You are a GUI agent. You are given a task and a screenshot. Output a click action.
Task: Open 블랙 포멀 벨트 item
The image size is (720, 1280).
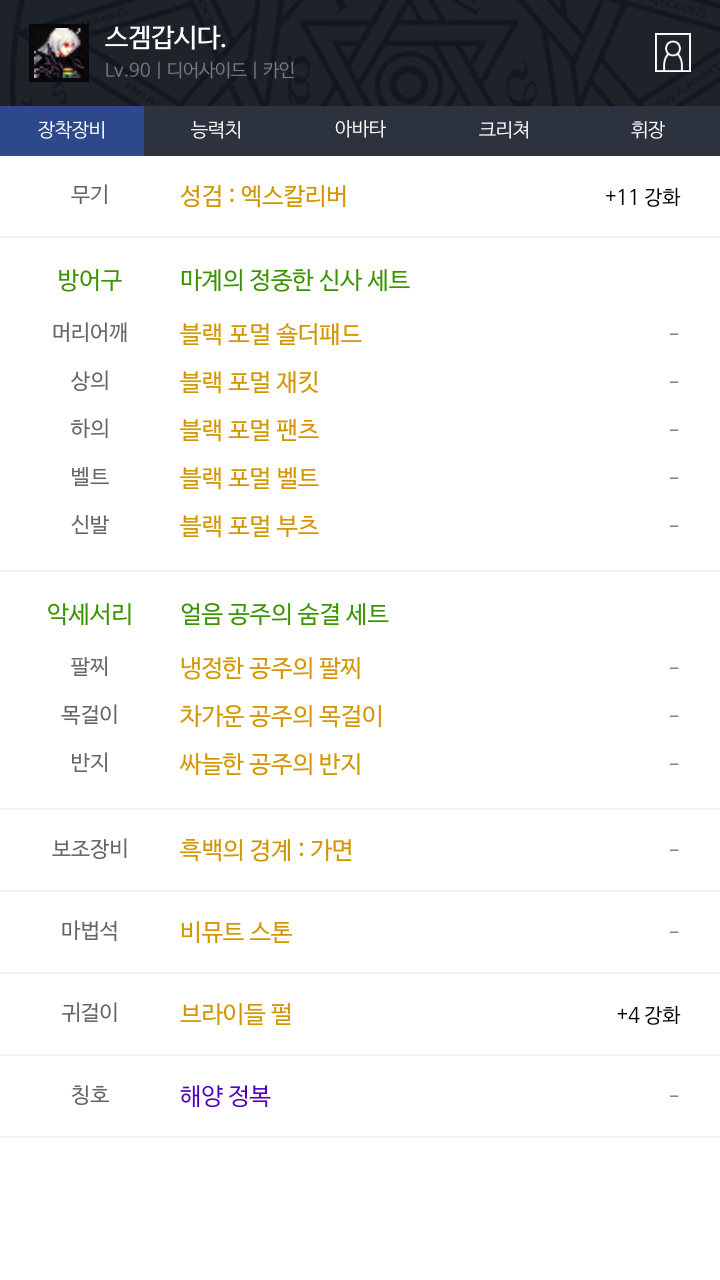click(x=249, y=478)
